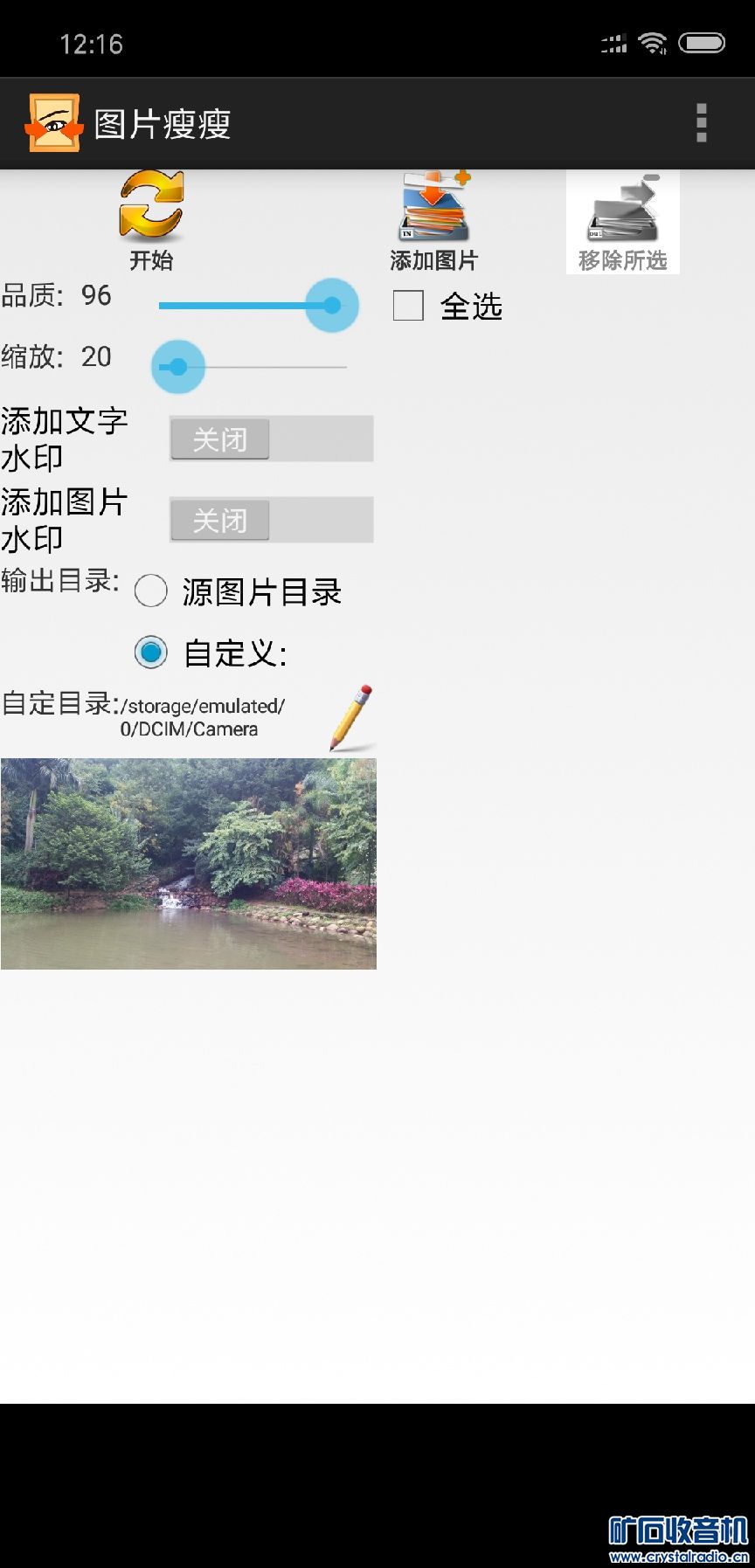This screenshot has height=1568, width=755.
Task: Tap the 缩放 scale slider
Action: pyautogui.click(x=253, y=367)
